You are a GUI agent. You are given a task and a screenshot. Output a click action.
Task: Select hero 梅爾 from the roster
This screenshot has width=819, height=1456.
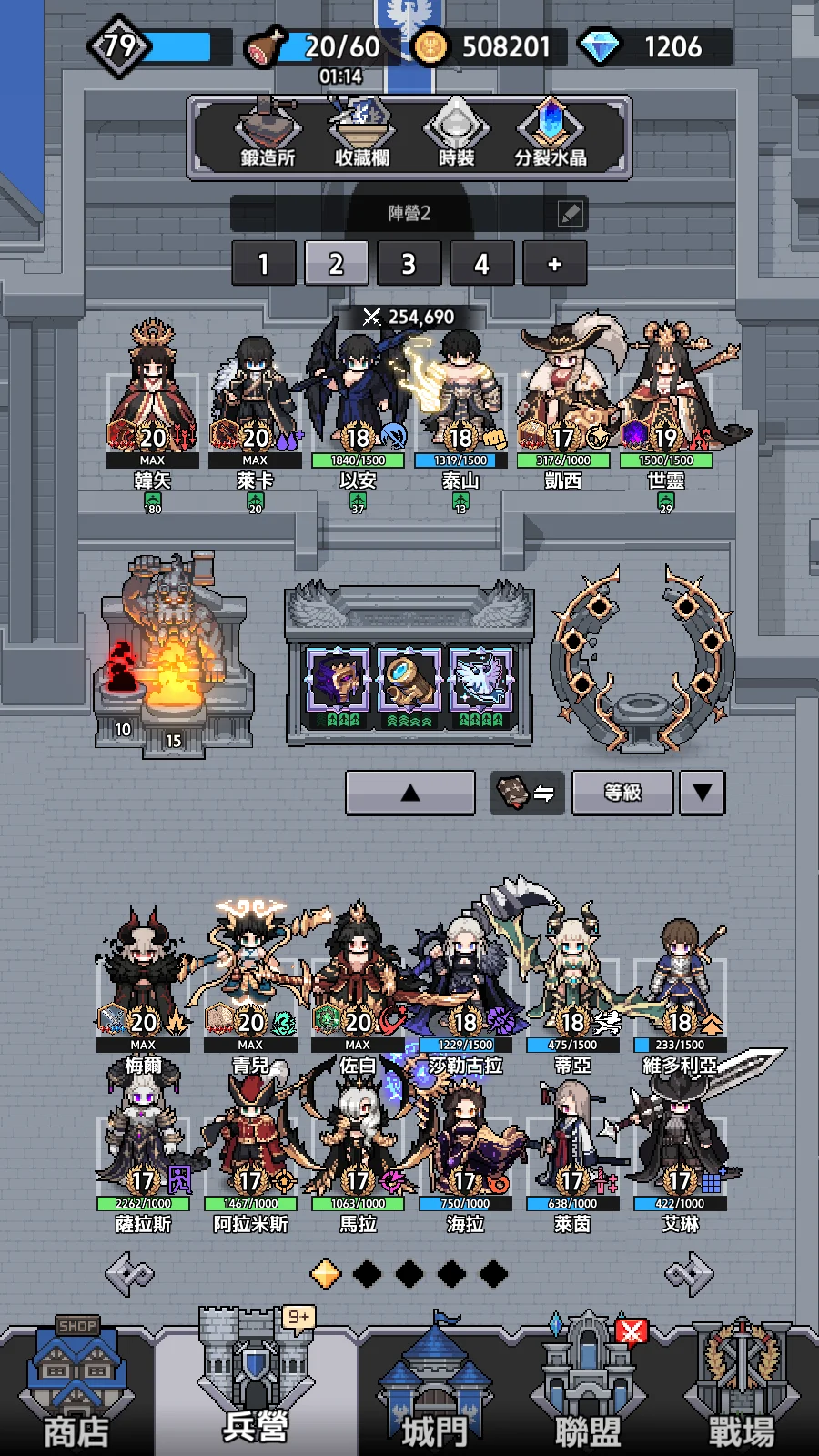pyautogui.click(x=144, y=992)
